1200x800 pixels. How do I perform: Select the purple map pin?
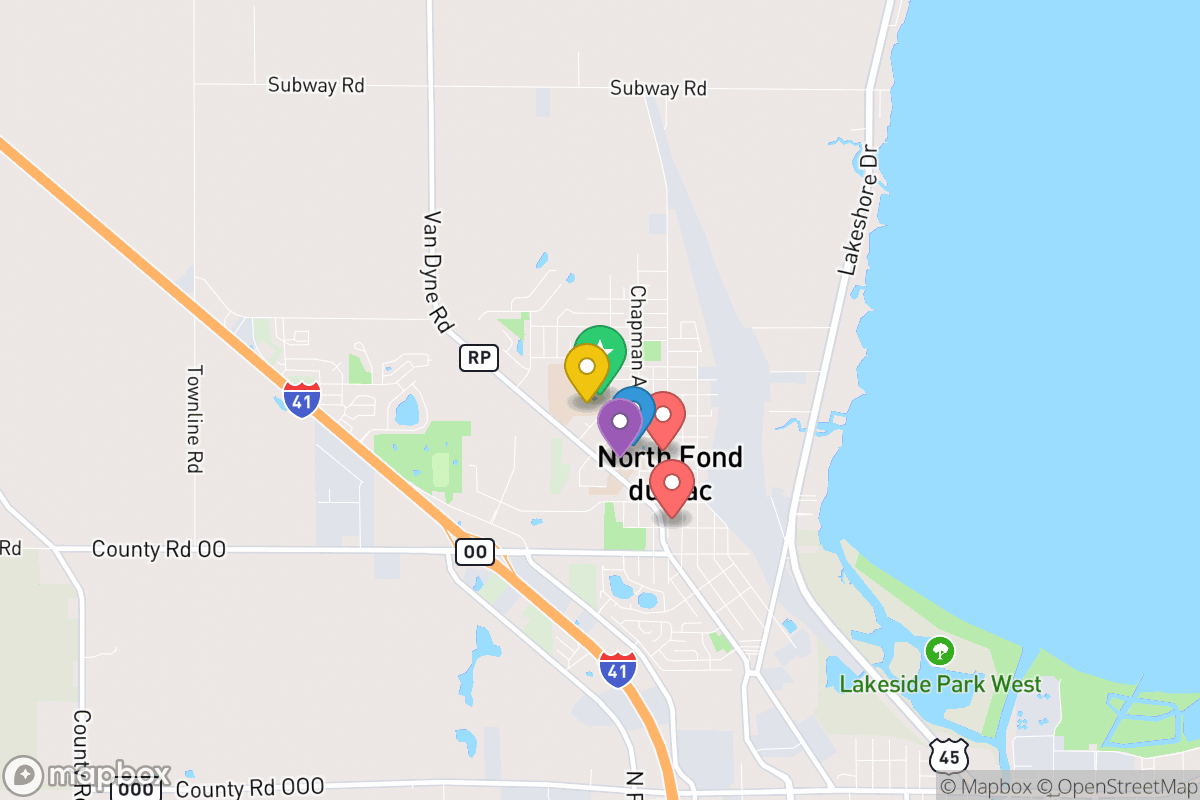pyautogui.click(x=619, y=423)
